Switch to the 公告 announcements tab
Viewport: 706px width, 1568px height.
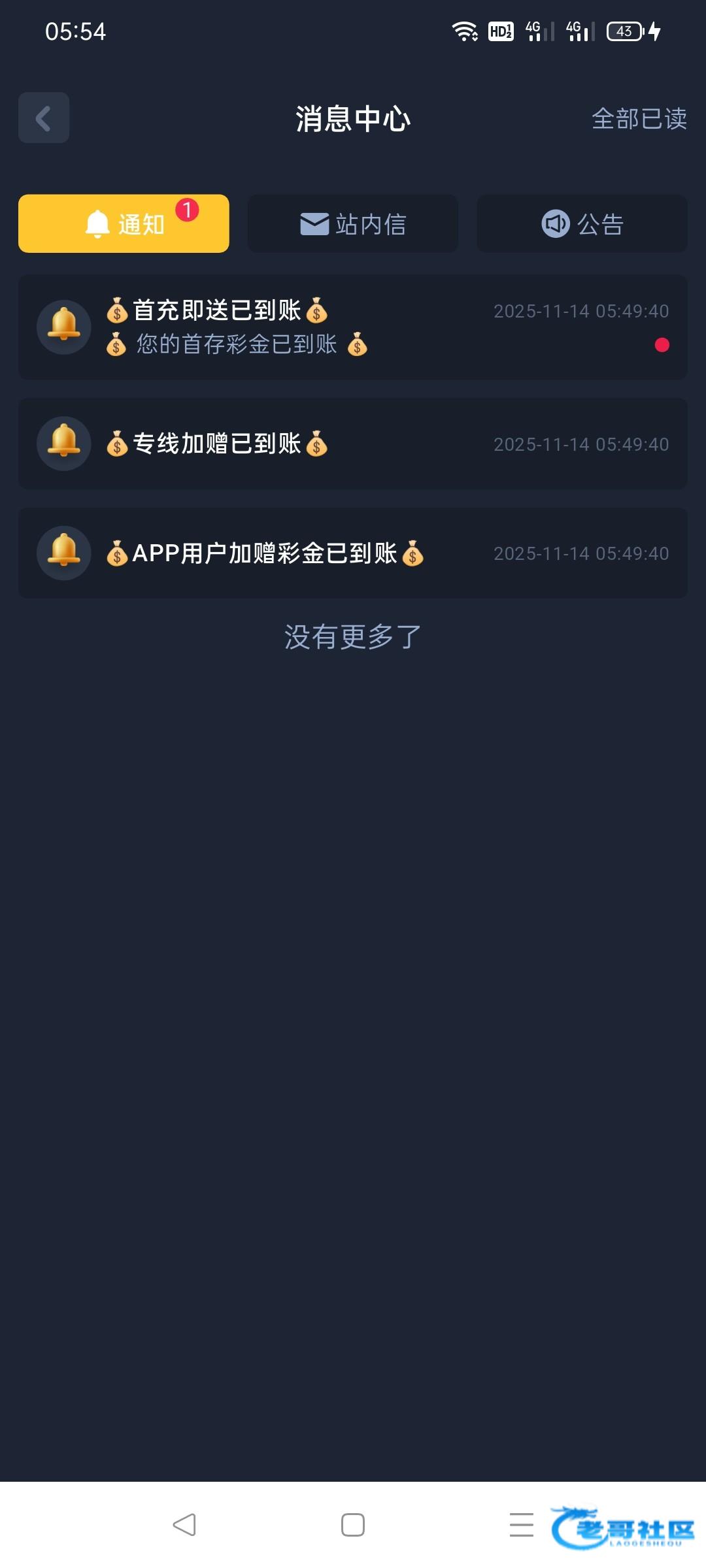[x=582, y=223]
